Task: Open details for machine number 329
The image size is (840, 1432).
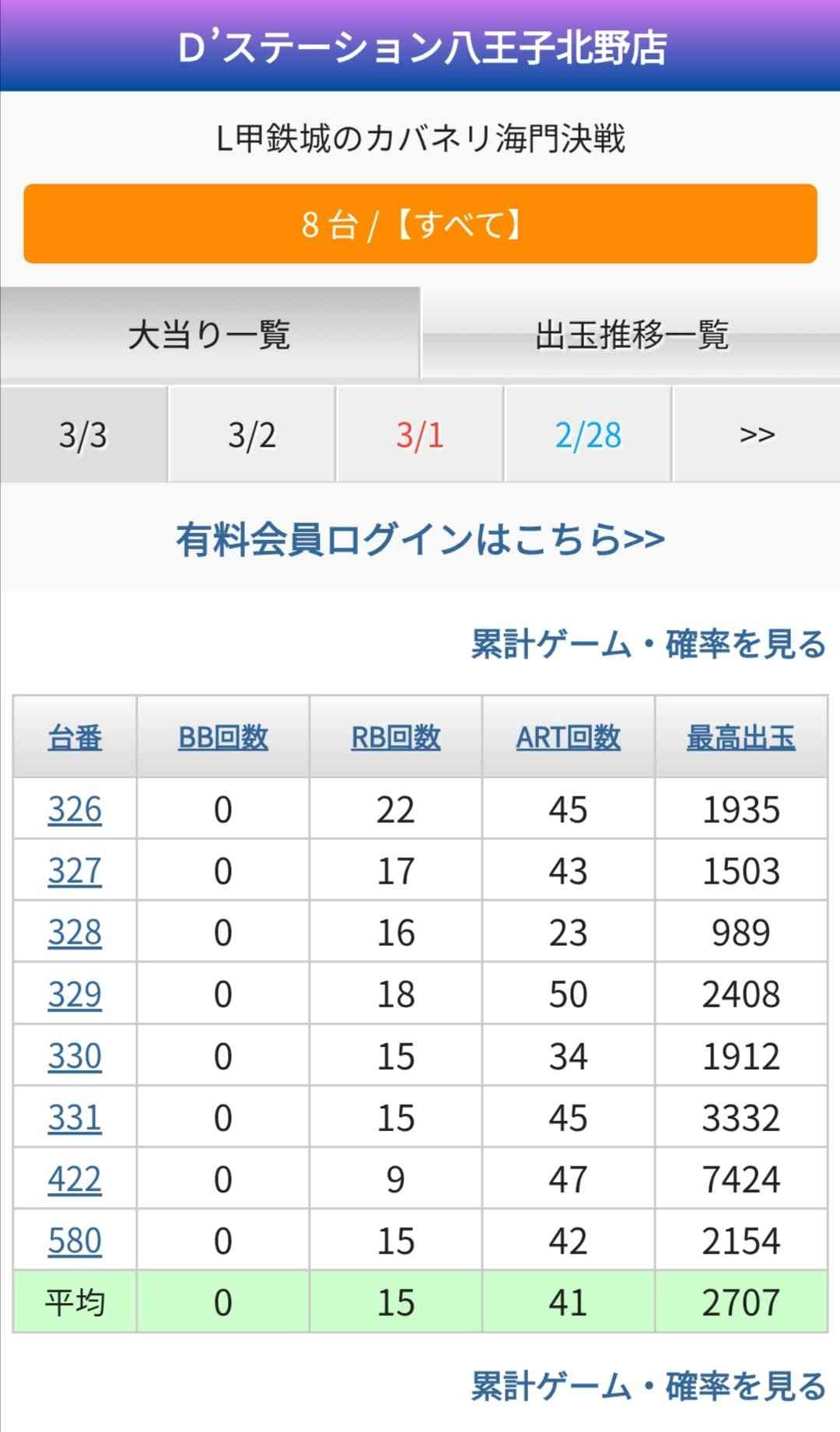Action: coord(75,994)
